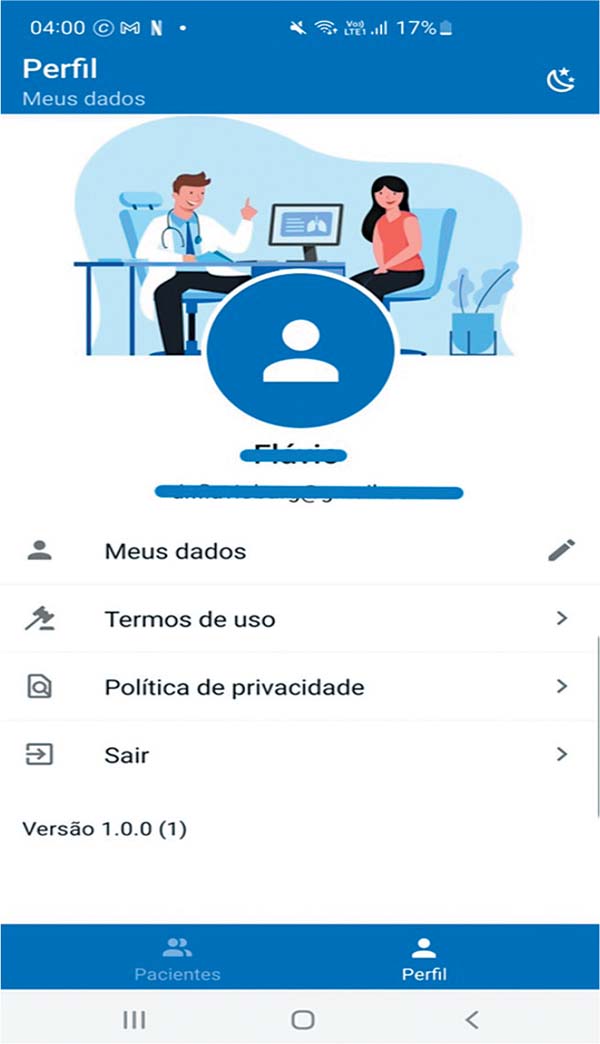Go back using the system back button

coord(472,1019)
